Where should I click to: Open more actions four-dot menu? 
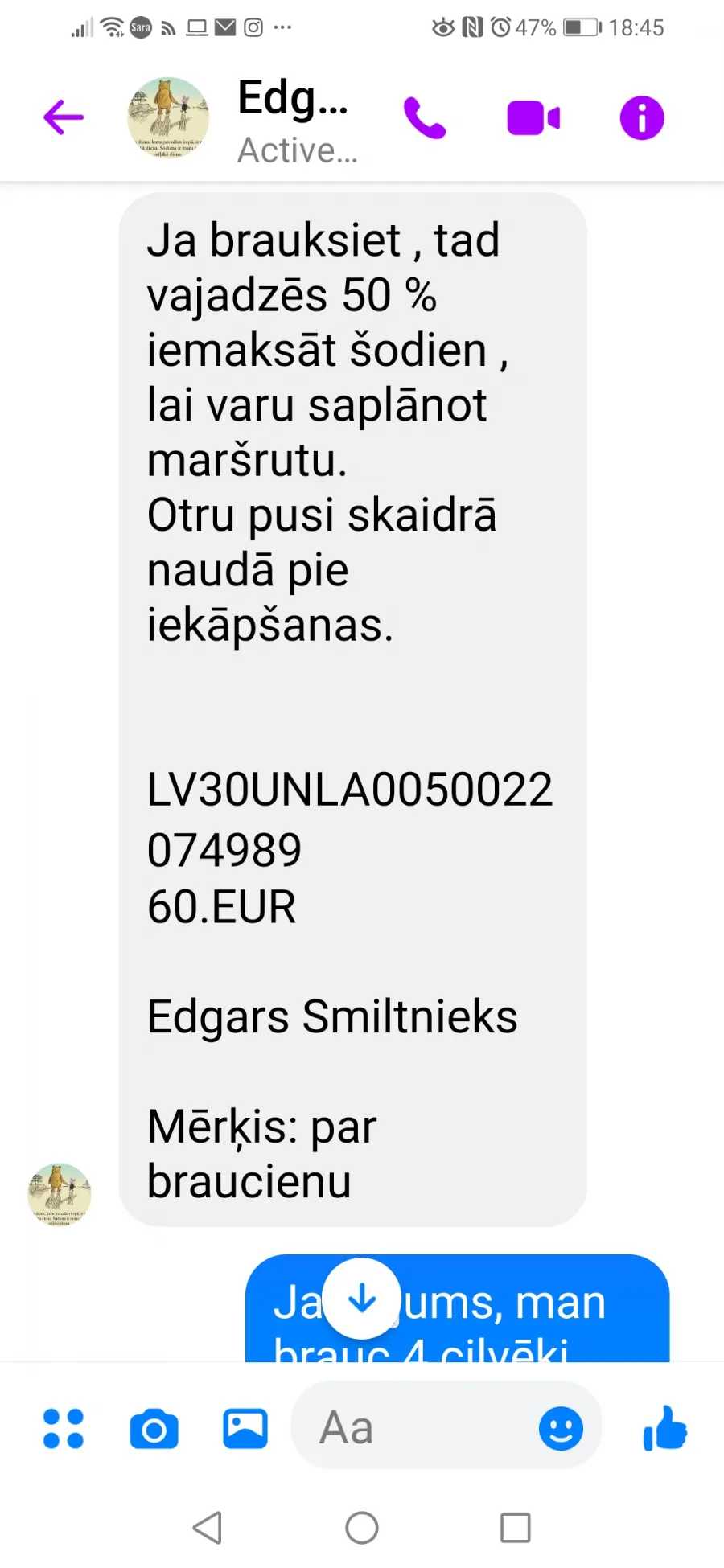(64, 1429)
